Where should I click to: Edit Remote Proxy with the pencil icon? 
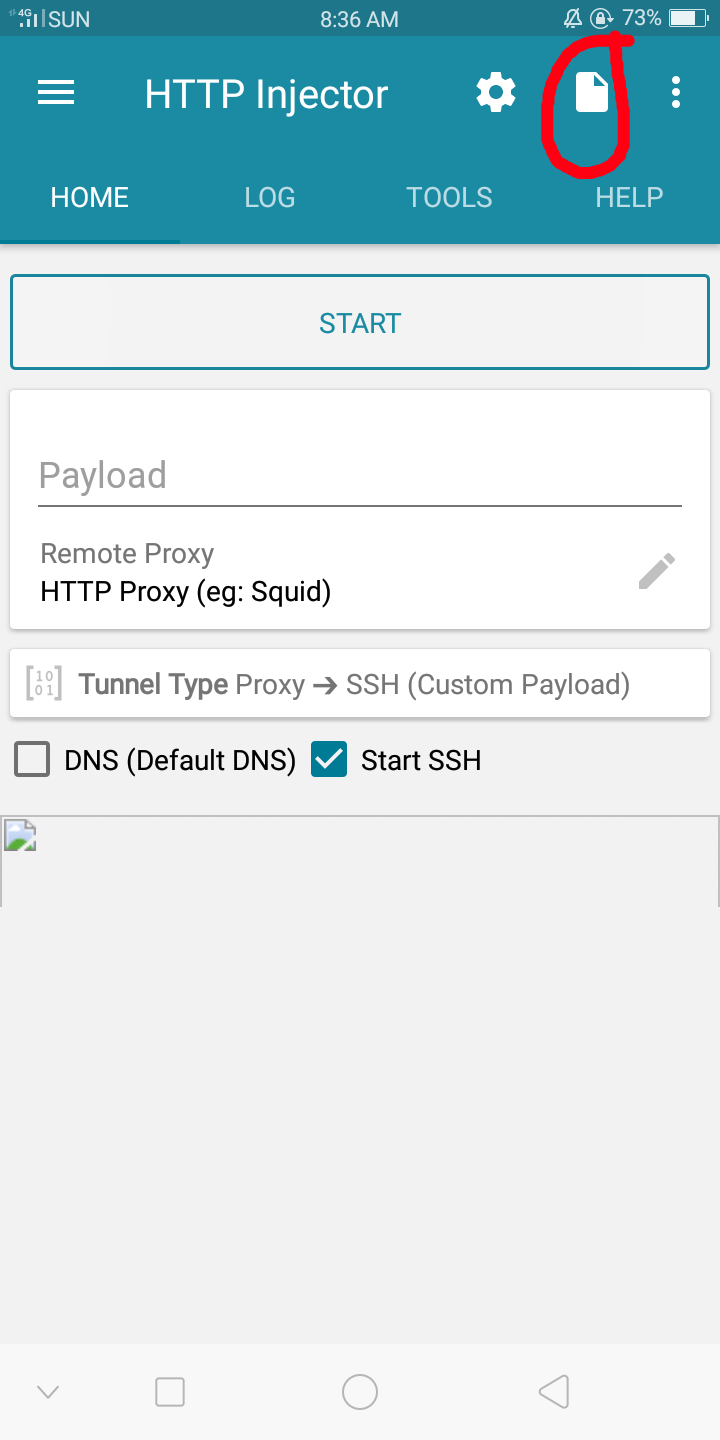point(657,572)
